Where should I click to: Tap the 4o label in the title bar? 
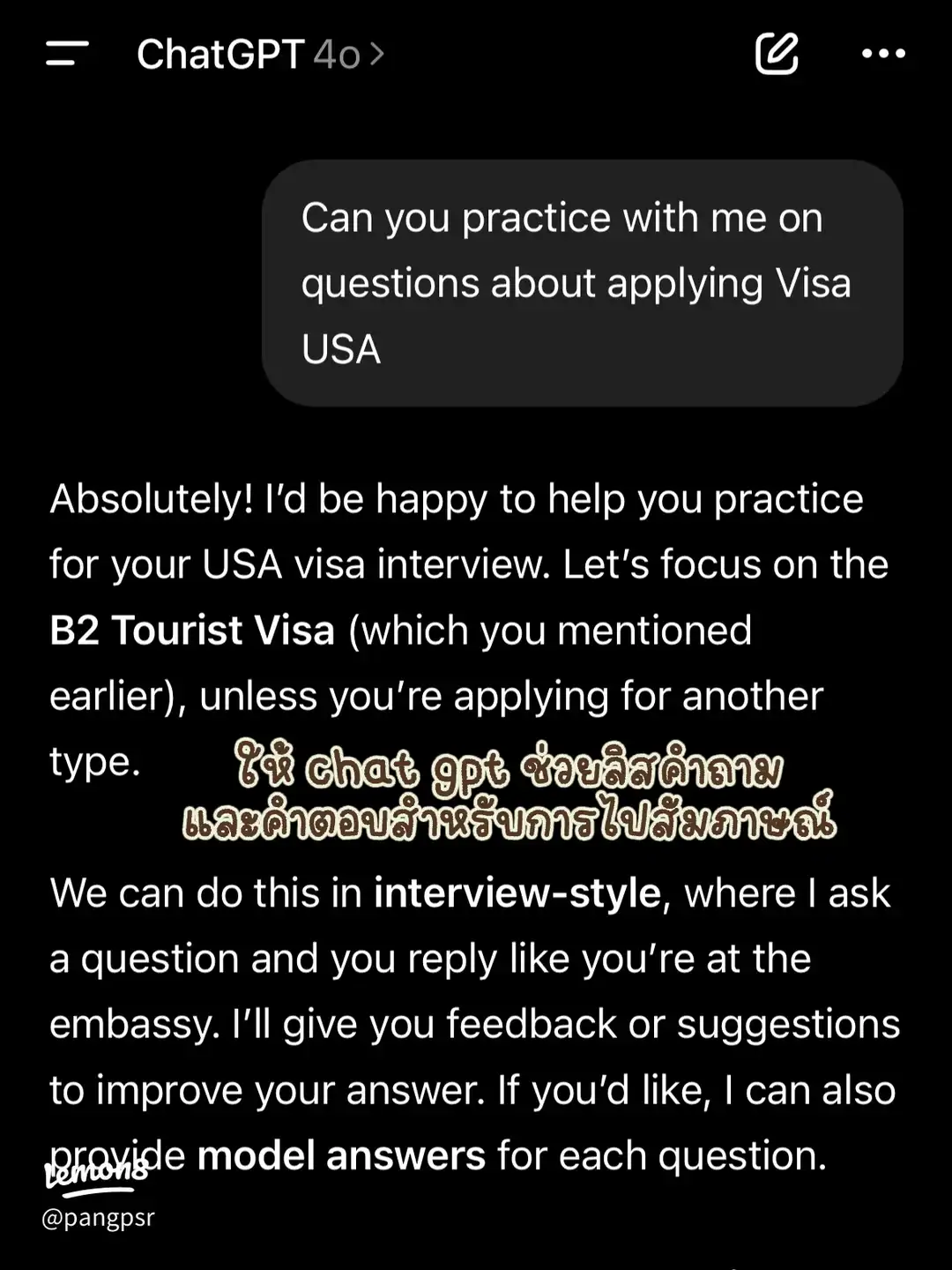click(x=337, y=55)
